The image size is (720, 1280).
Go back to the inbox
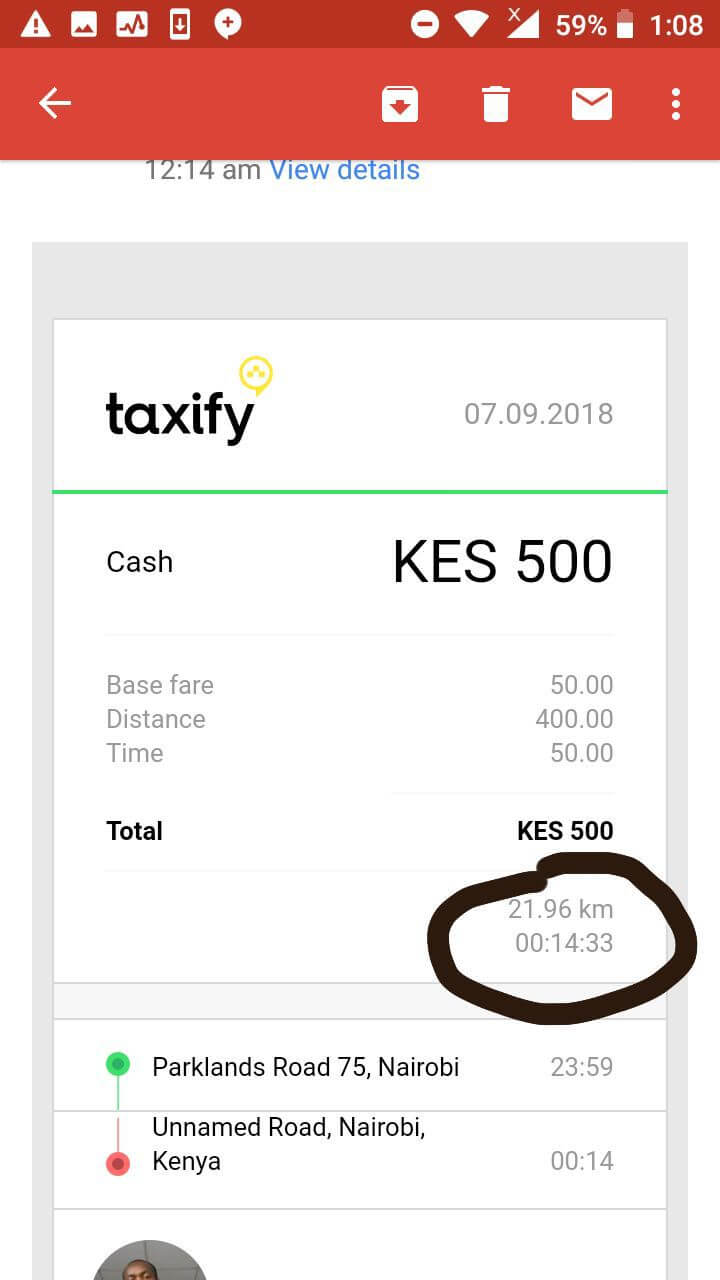(55, 103)
